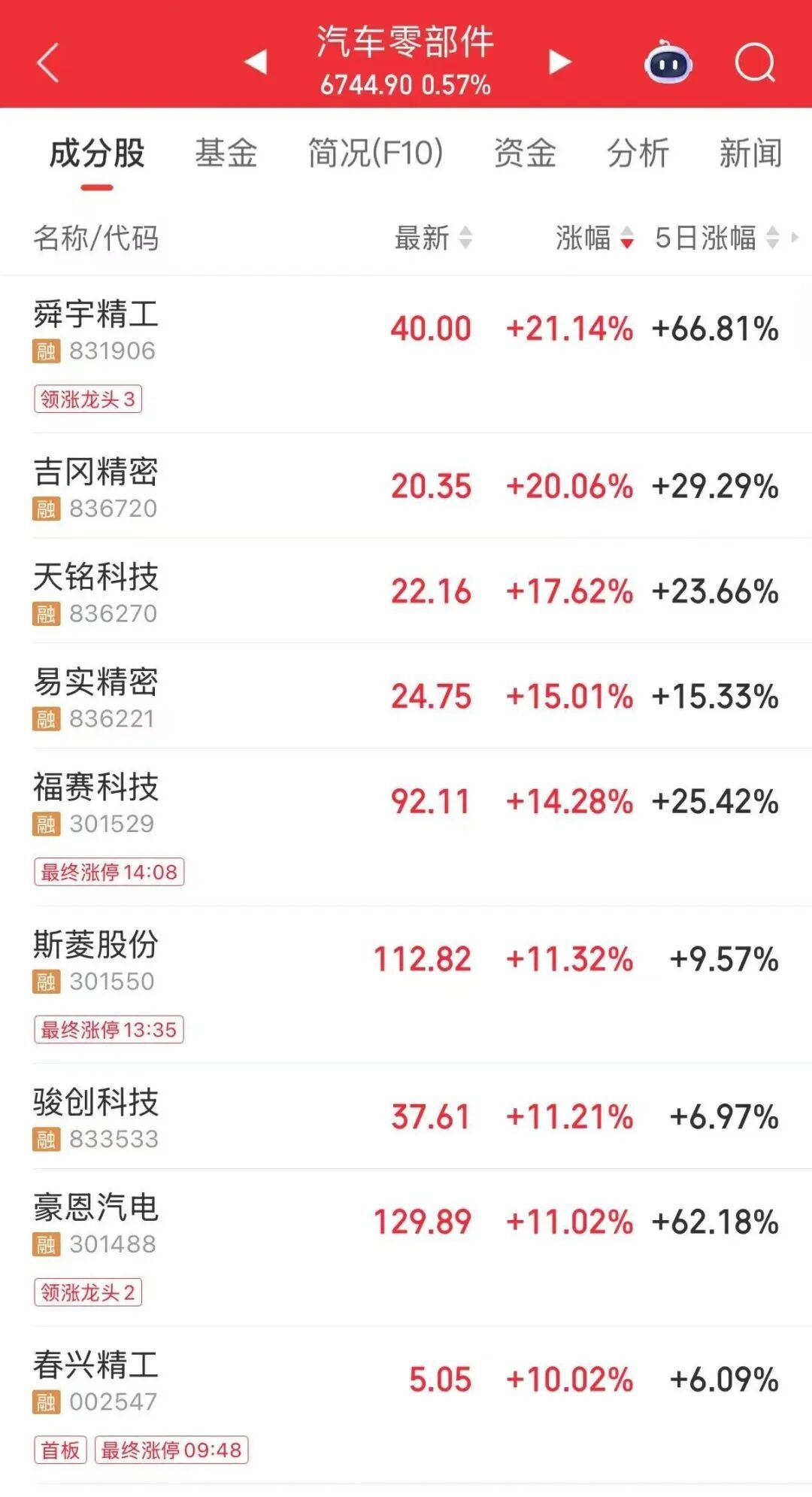
Task: View details for 斯菱股份
Action: (406, 985)
